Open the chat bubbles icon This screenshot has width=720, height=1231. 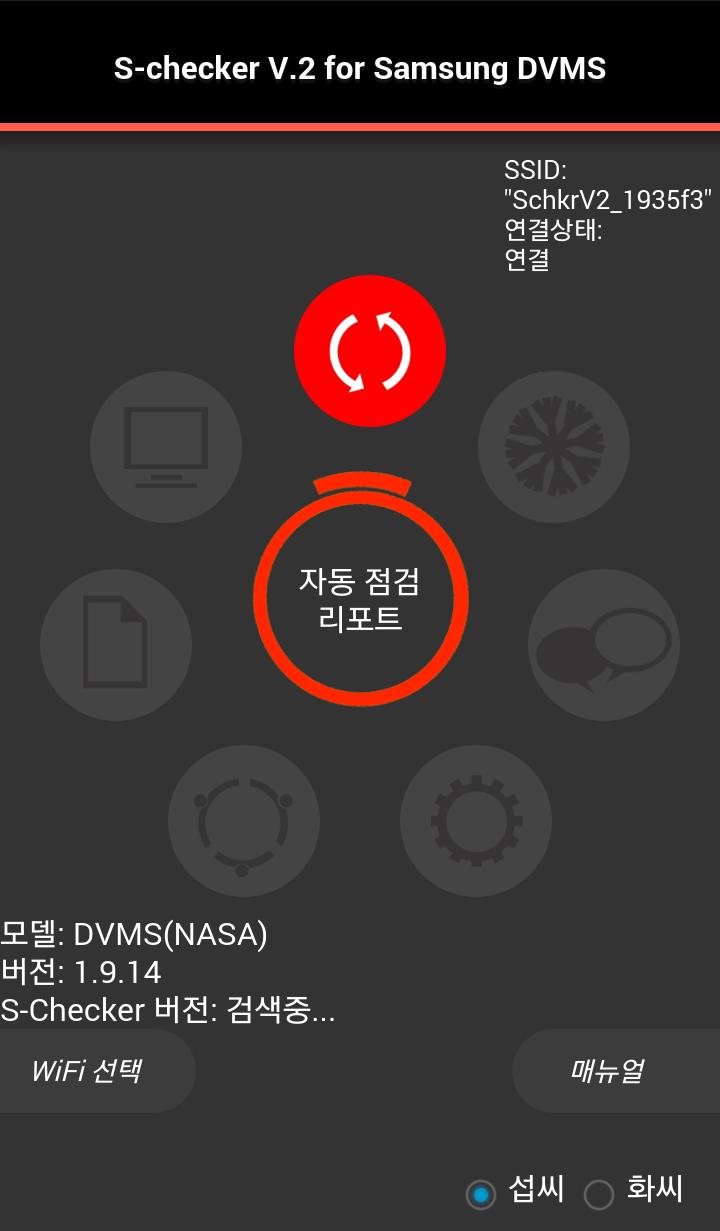tap(603, 645)
